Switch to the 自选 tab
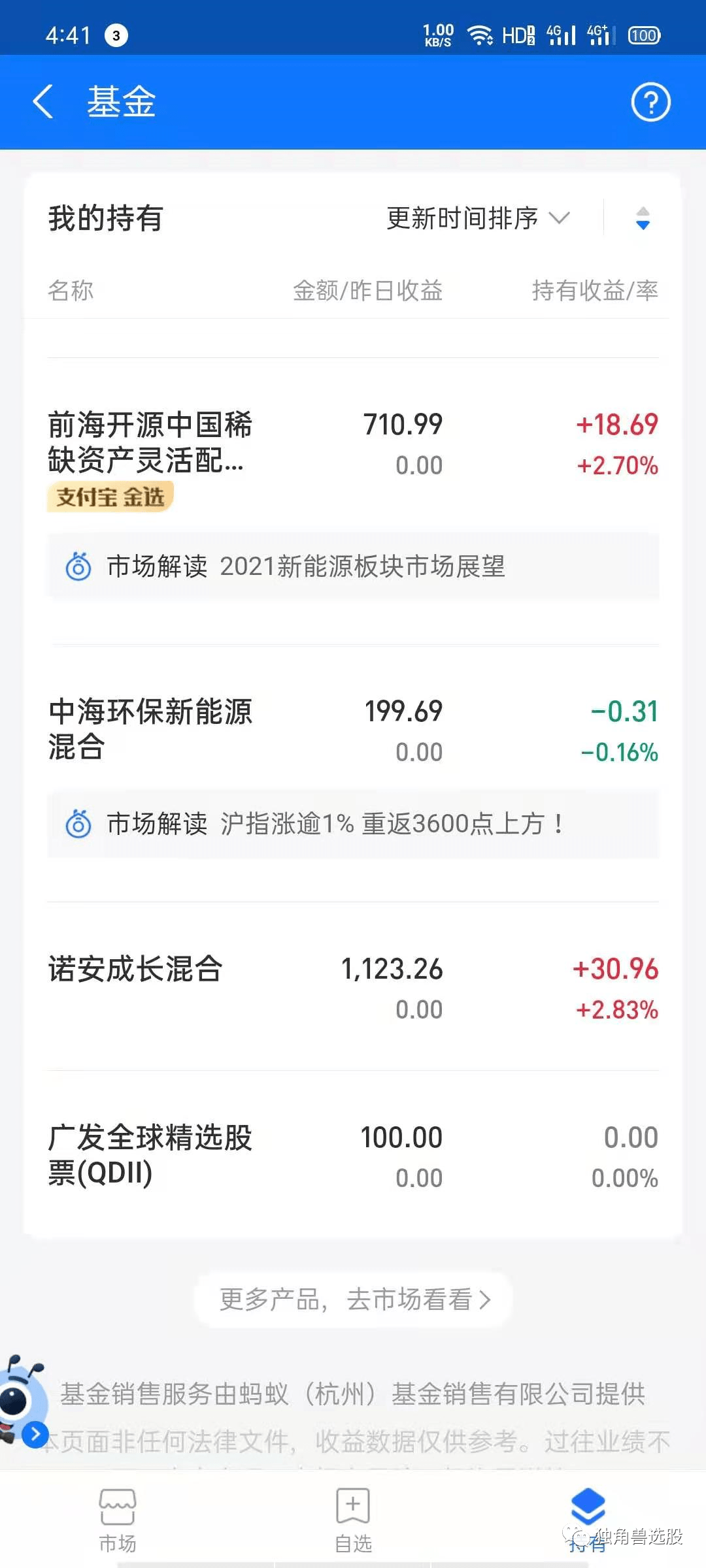This screenshot has width=706, height=1568. (x=353, y=1520)
